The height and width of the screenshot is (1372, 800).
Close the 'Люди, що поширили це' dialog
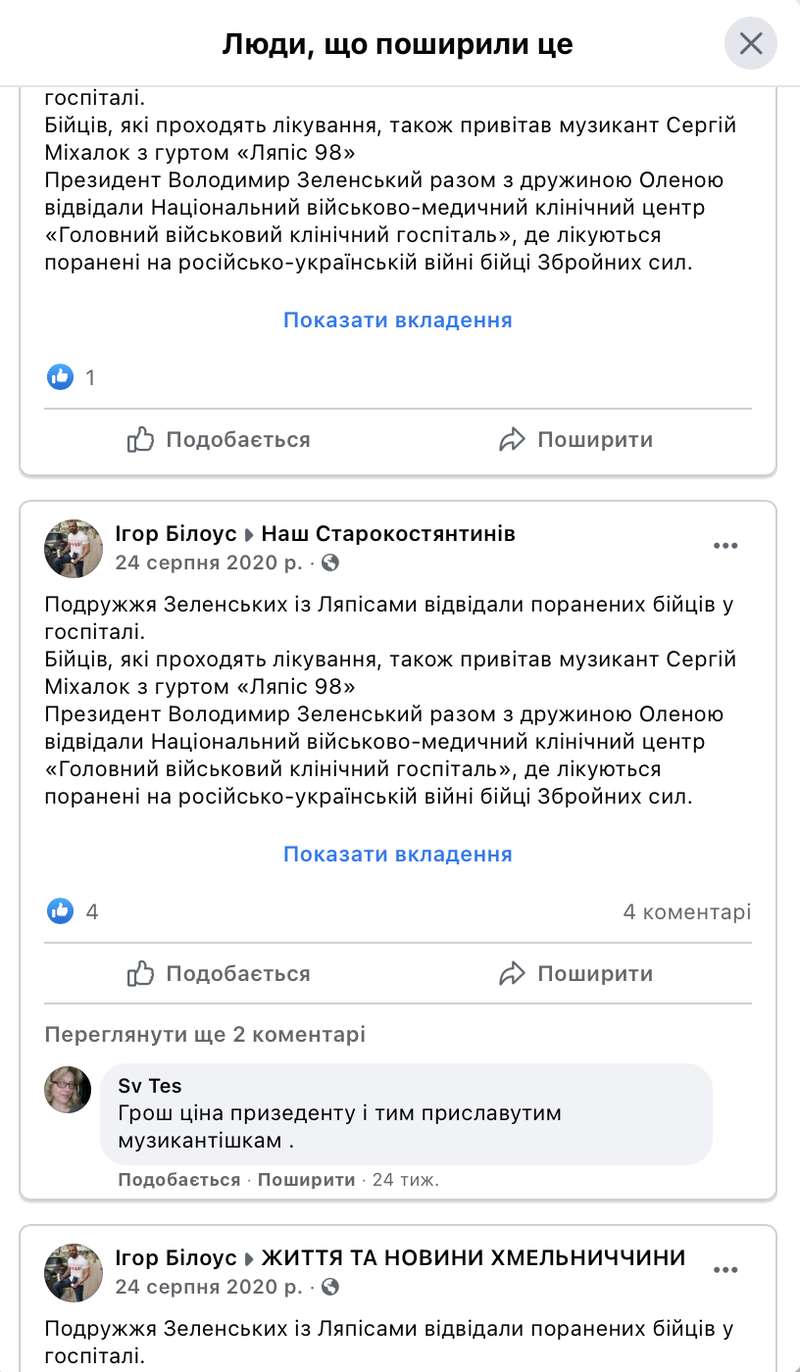(750, 44)
